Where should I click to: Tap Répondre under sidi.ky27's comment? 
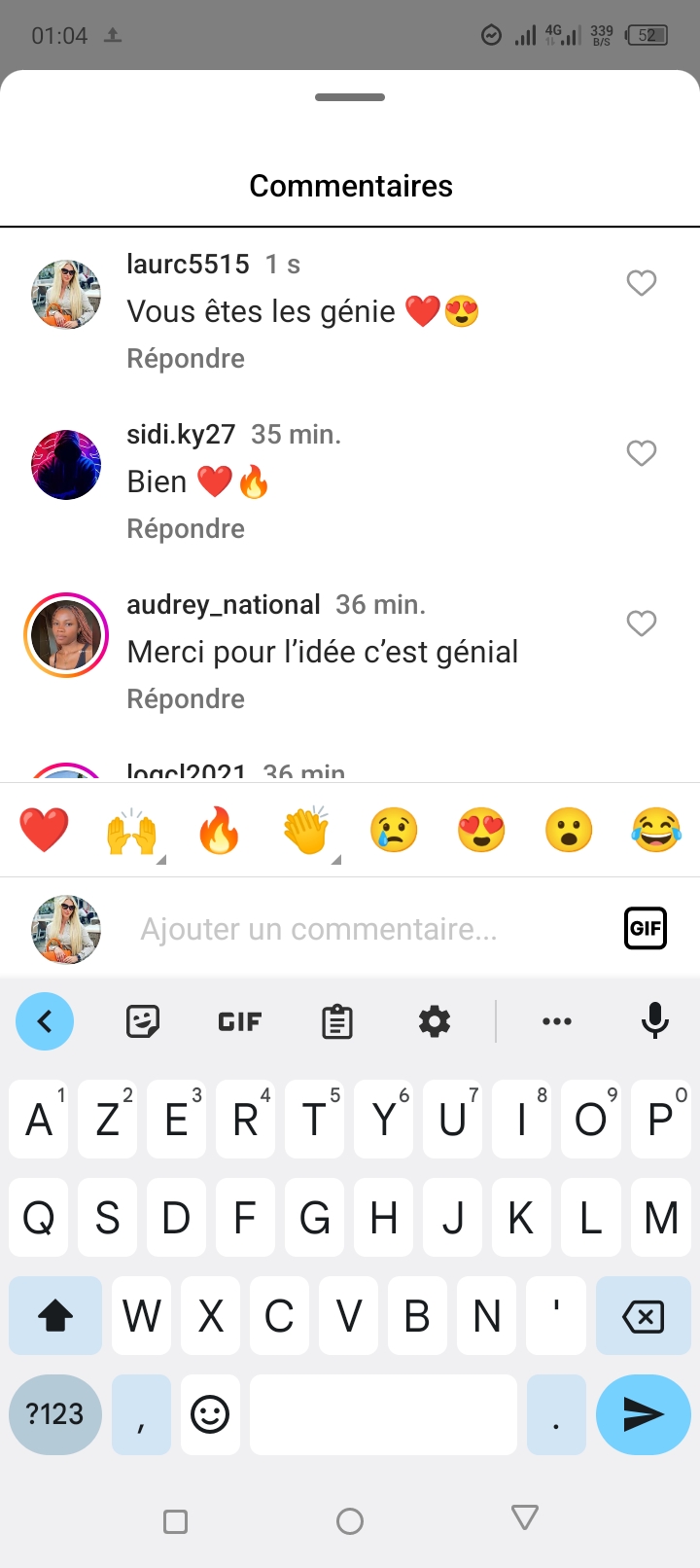pos(186,529)
